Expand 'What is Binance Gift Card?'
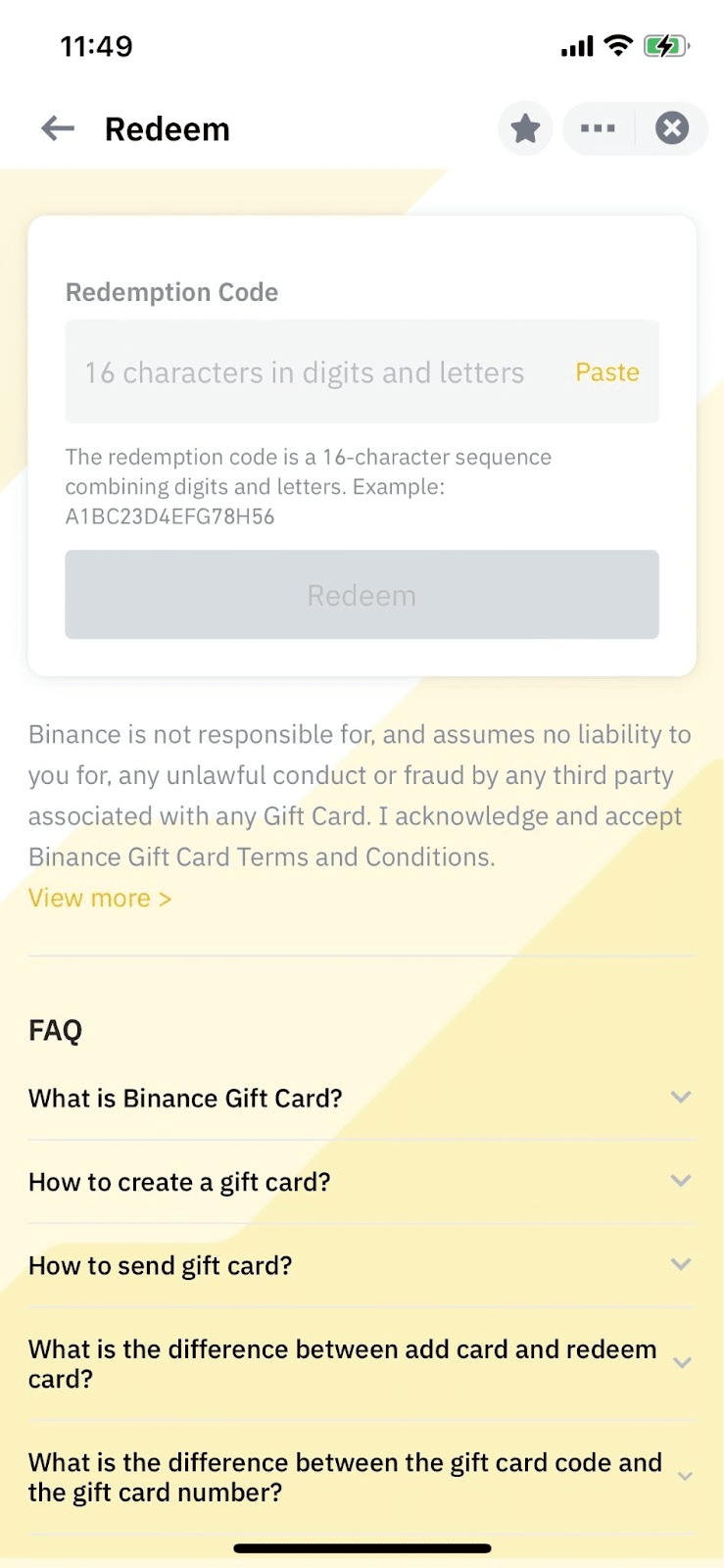This screenshot has width=724, height=1568. pyautogui.click(x=361, y=1098)
